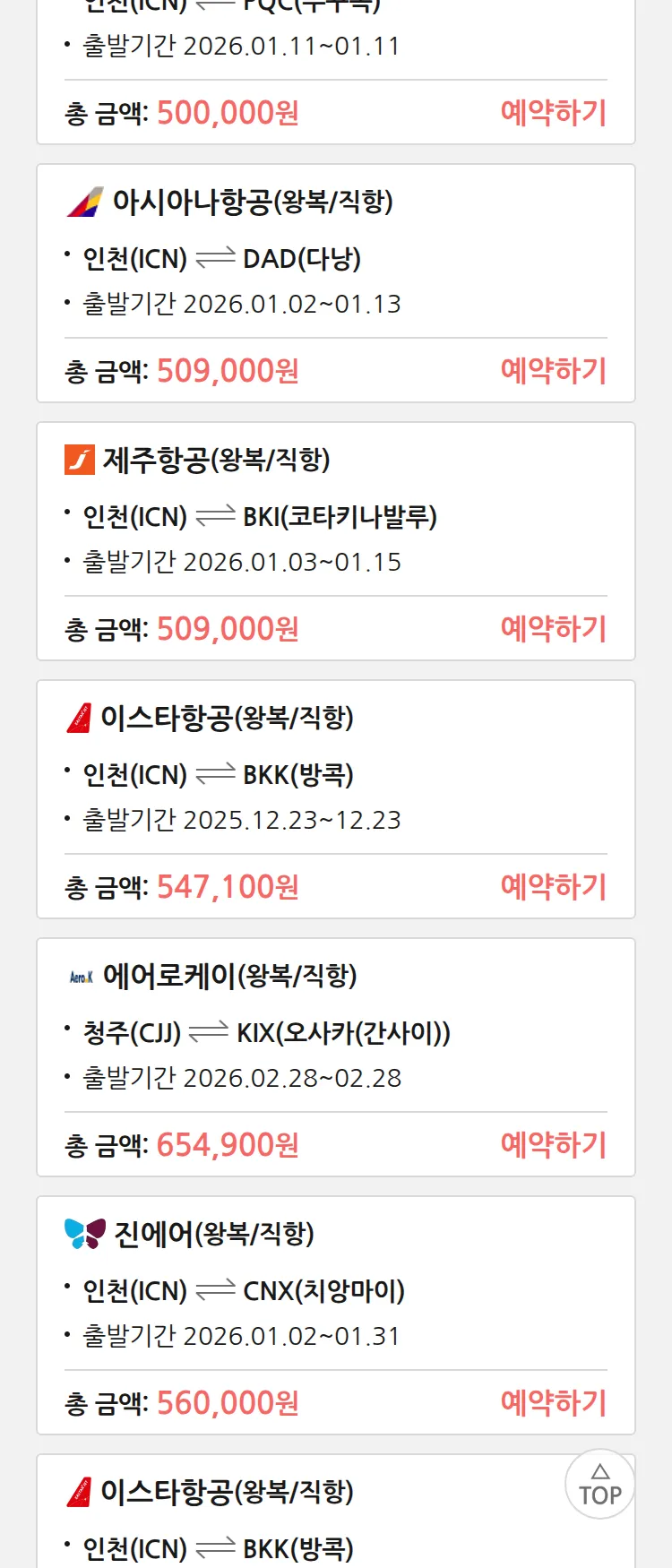
Task: Tap 예약하기 for the 547,100원 이스타항공 flight
Action: click(x=553, y=887)
